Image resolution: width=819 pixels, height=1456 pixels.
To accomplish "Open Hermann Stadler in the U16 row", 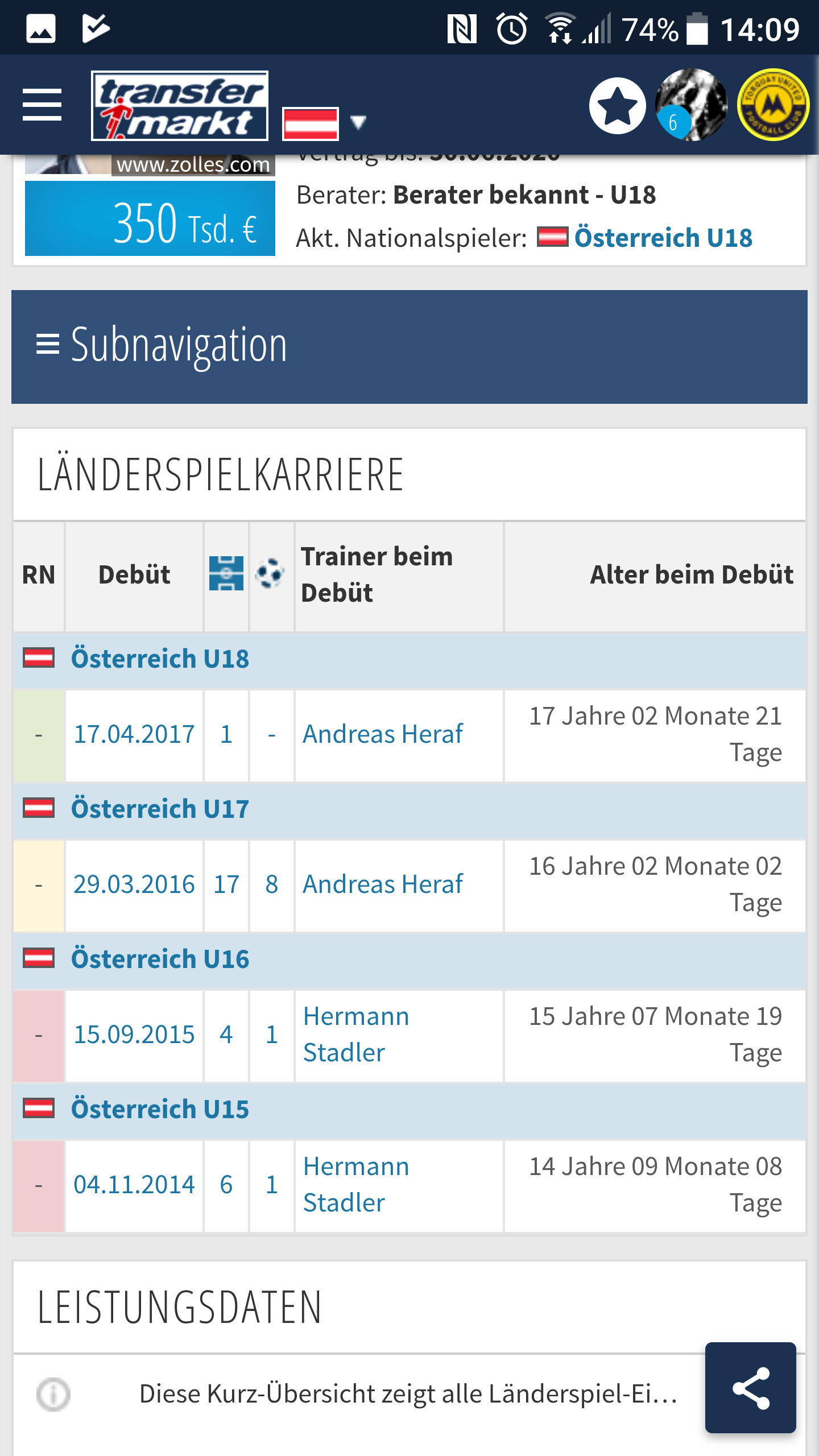I will 356,1035.
